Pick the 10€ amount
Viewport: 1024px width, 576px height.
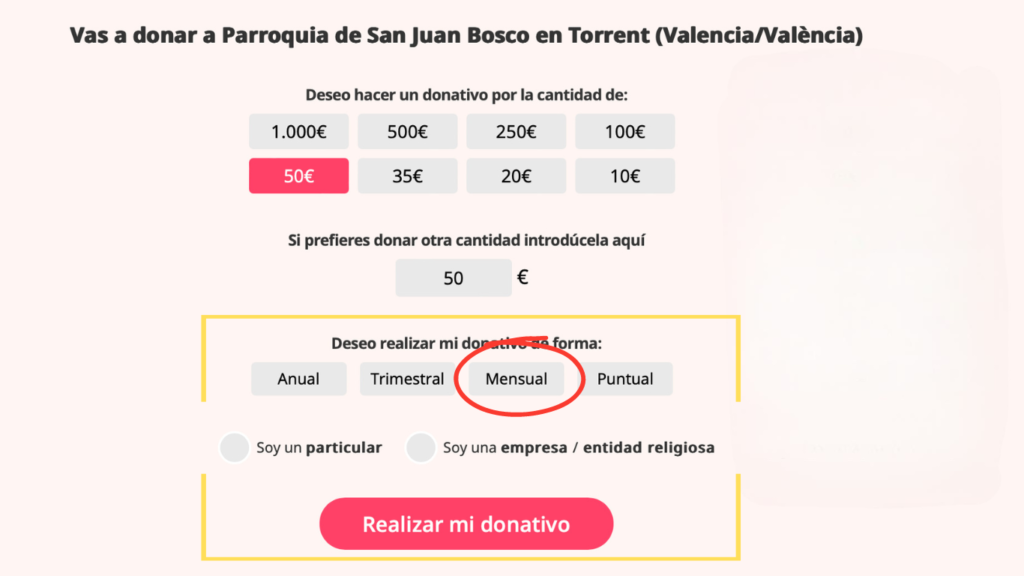625,176
